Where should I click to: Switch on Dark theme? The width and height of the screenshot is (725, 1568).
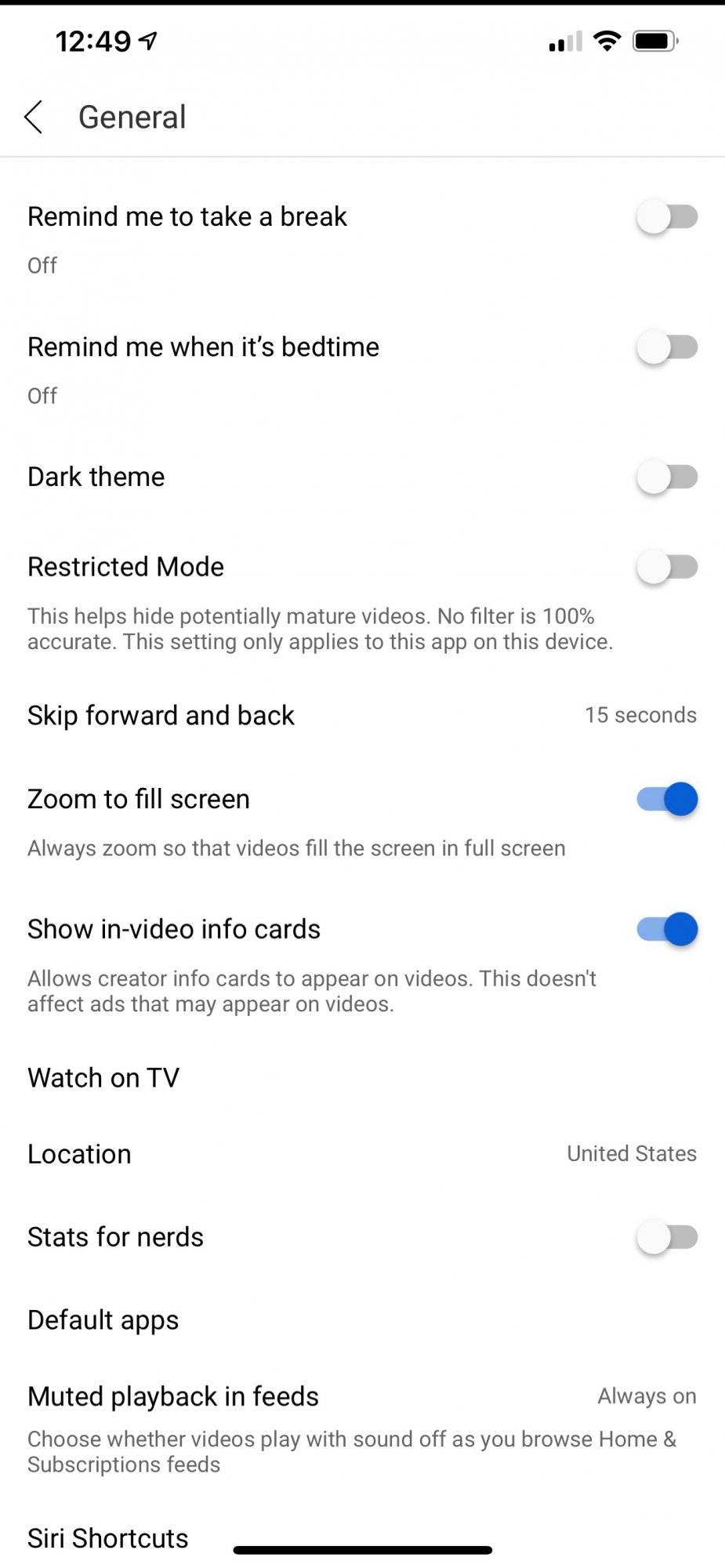click(667, 477)
